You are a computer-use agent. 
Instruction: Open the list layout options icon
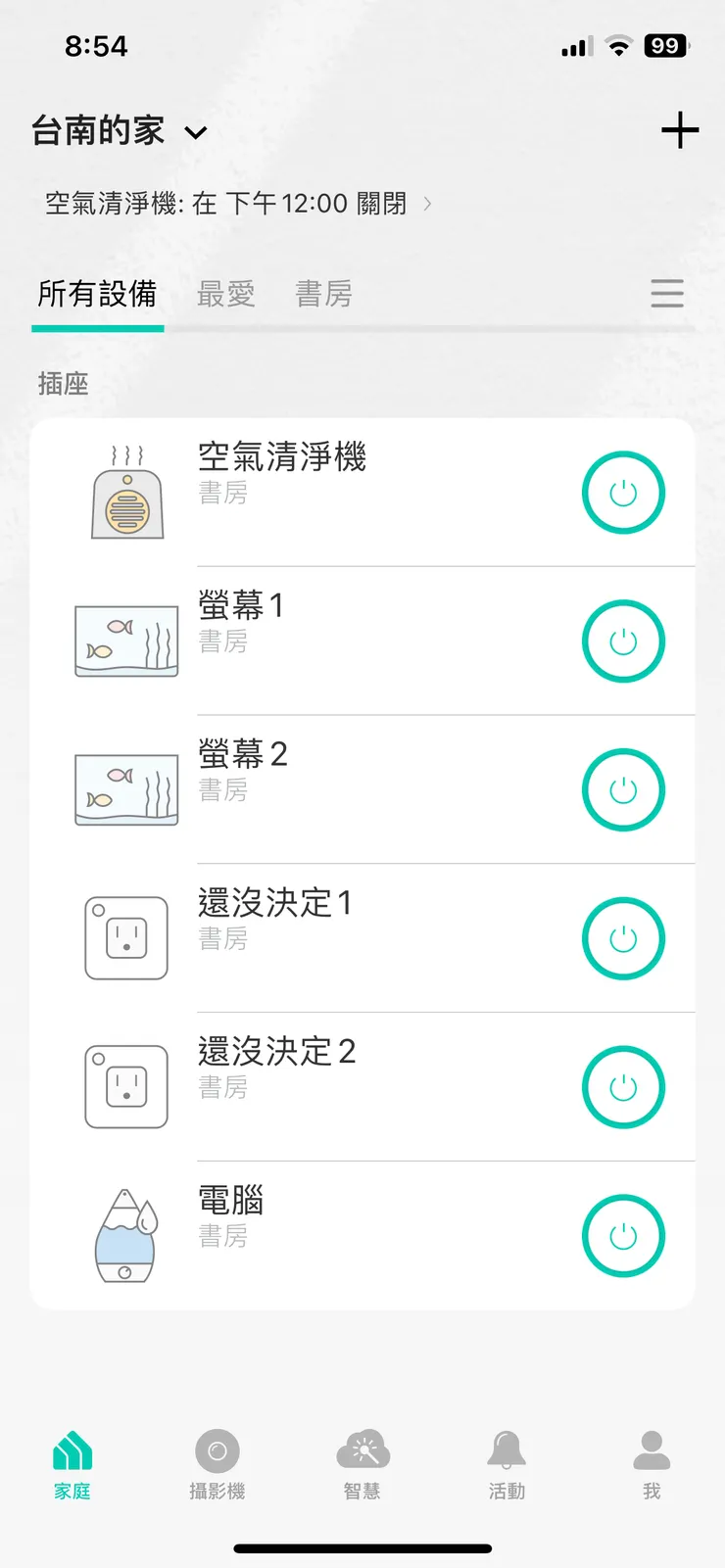(667, 294)
